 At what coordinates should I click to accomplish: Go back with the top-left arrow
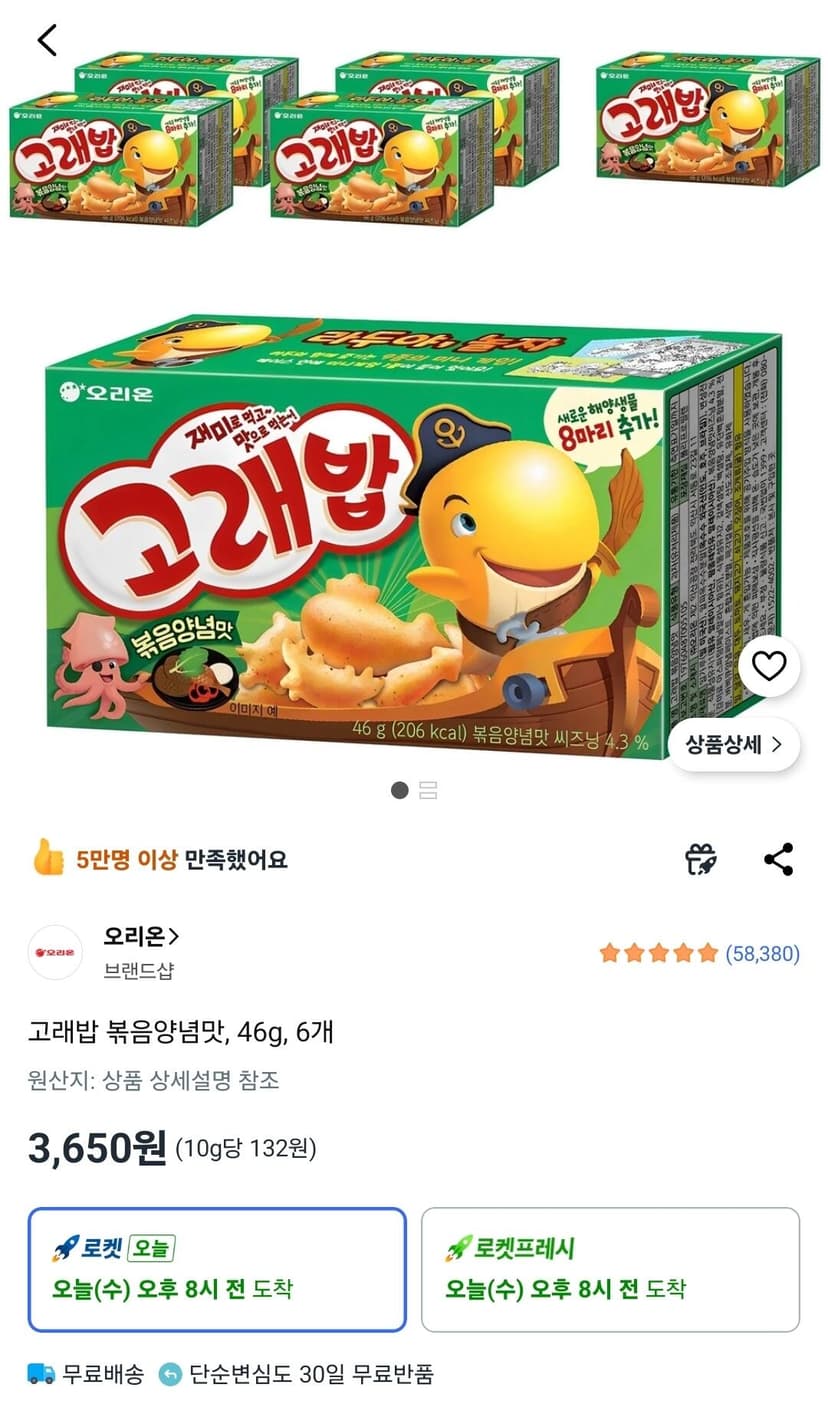47,40
